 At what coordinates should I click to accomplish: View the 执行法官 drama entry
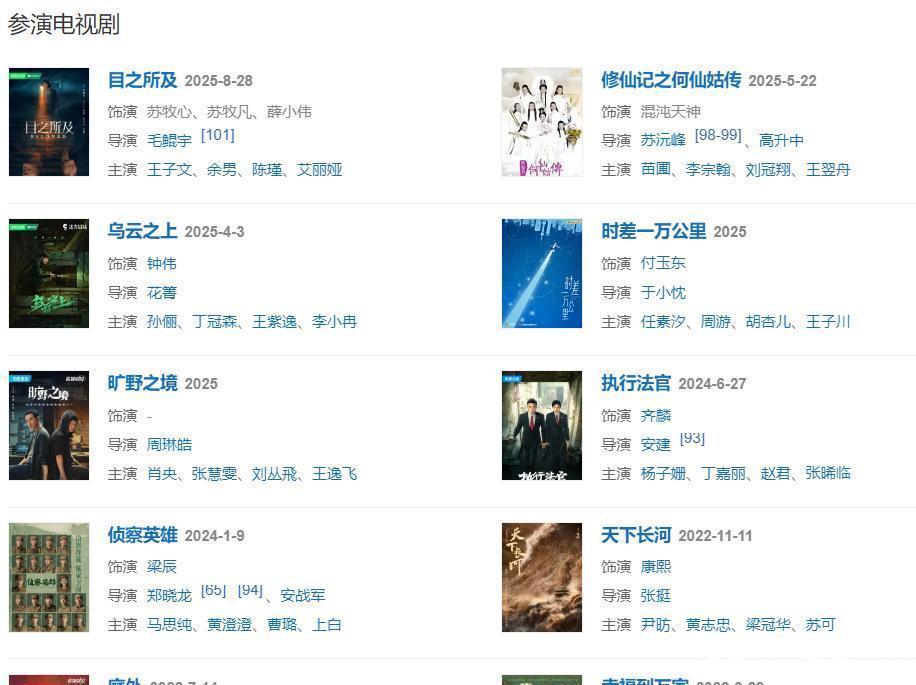click(x=636, y=383)
